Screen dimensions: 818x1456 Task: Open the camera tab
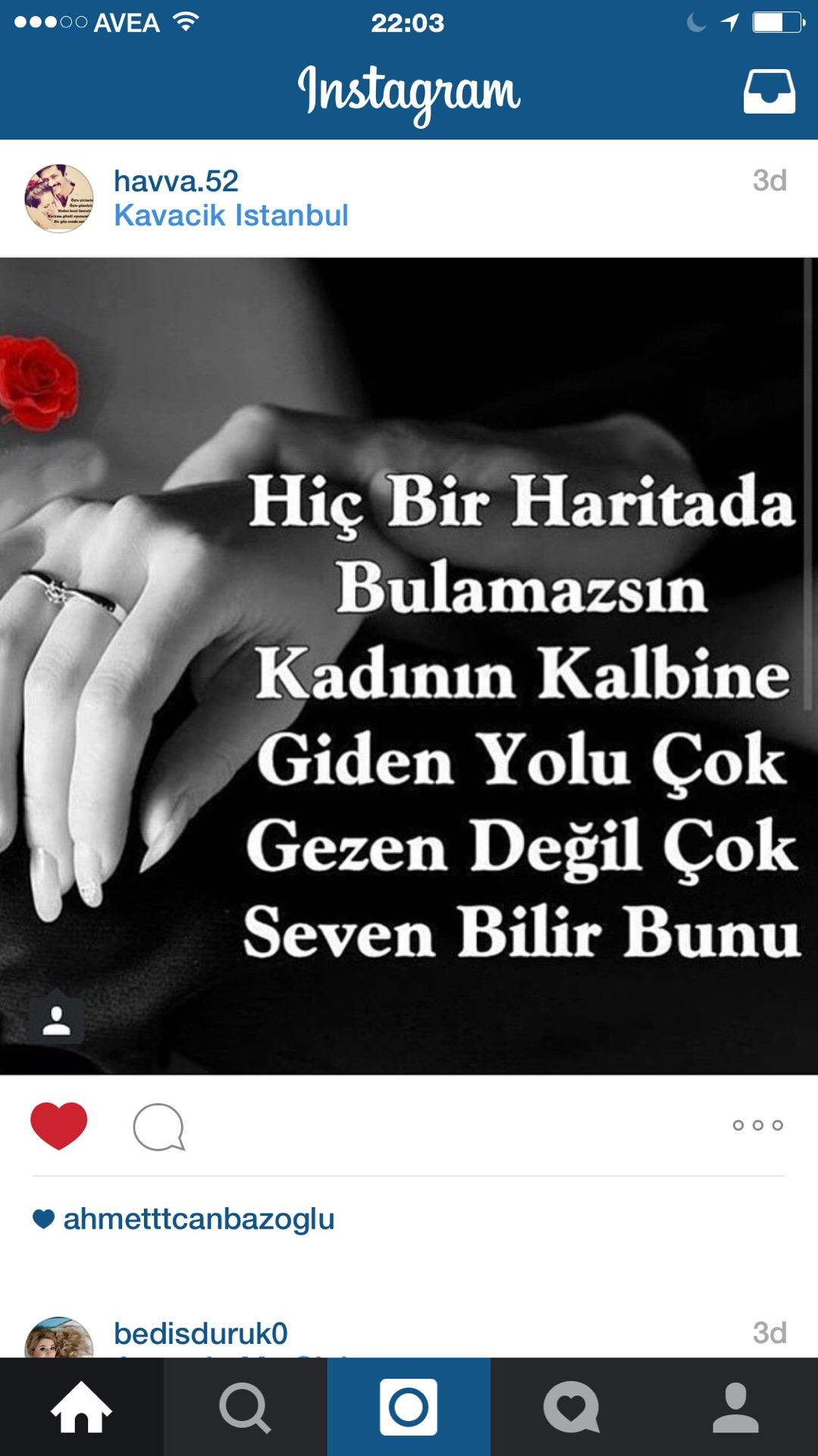(409, 1407)
